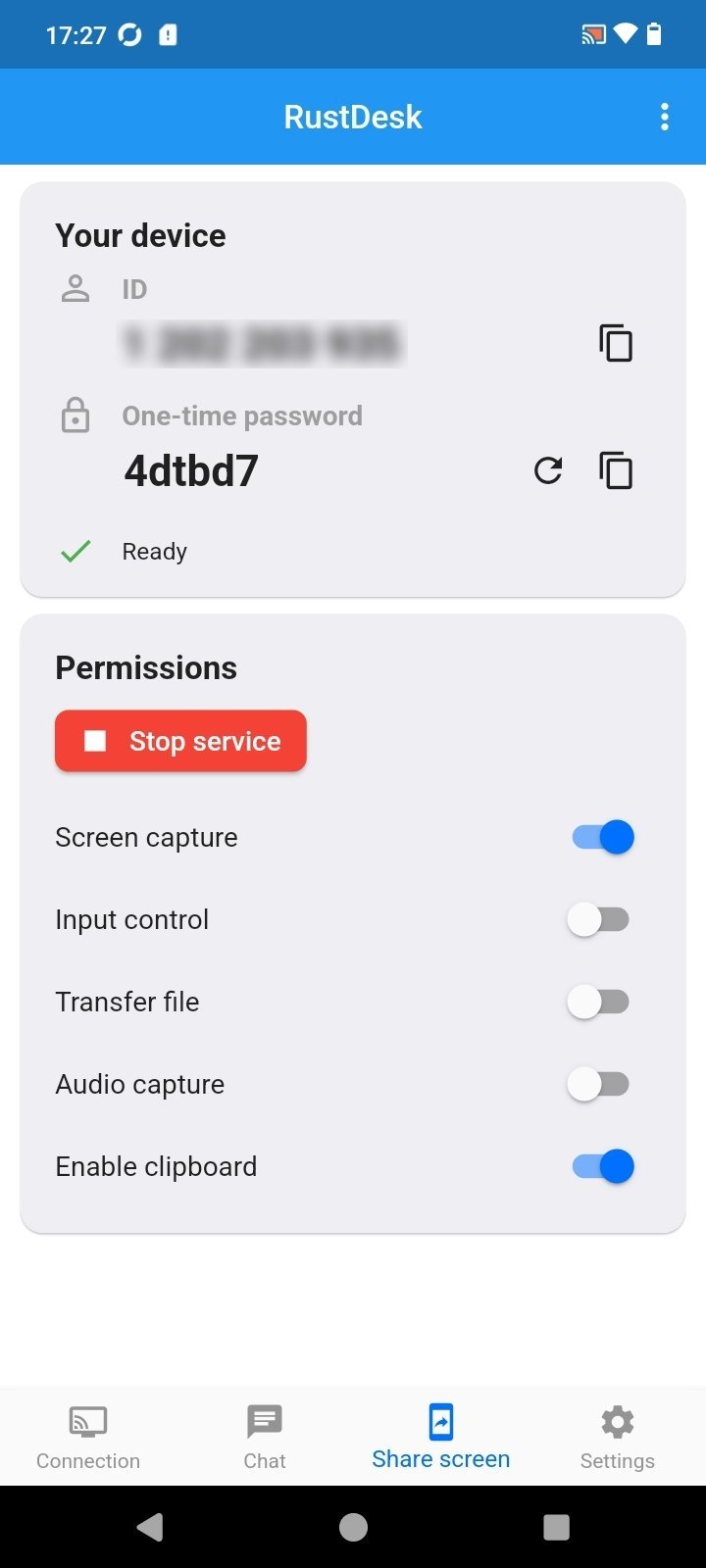The height and width of the screenshot is (1568, 706).
Task: Enable Transfer file permission
Action: pyautogui.click(x=598, y=1002)
